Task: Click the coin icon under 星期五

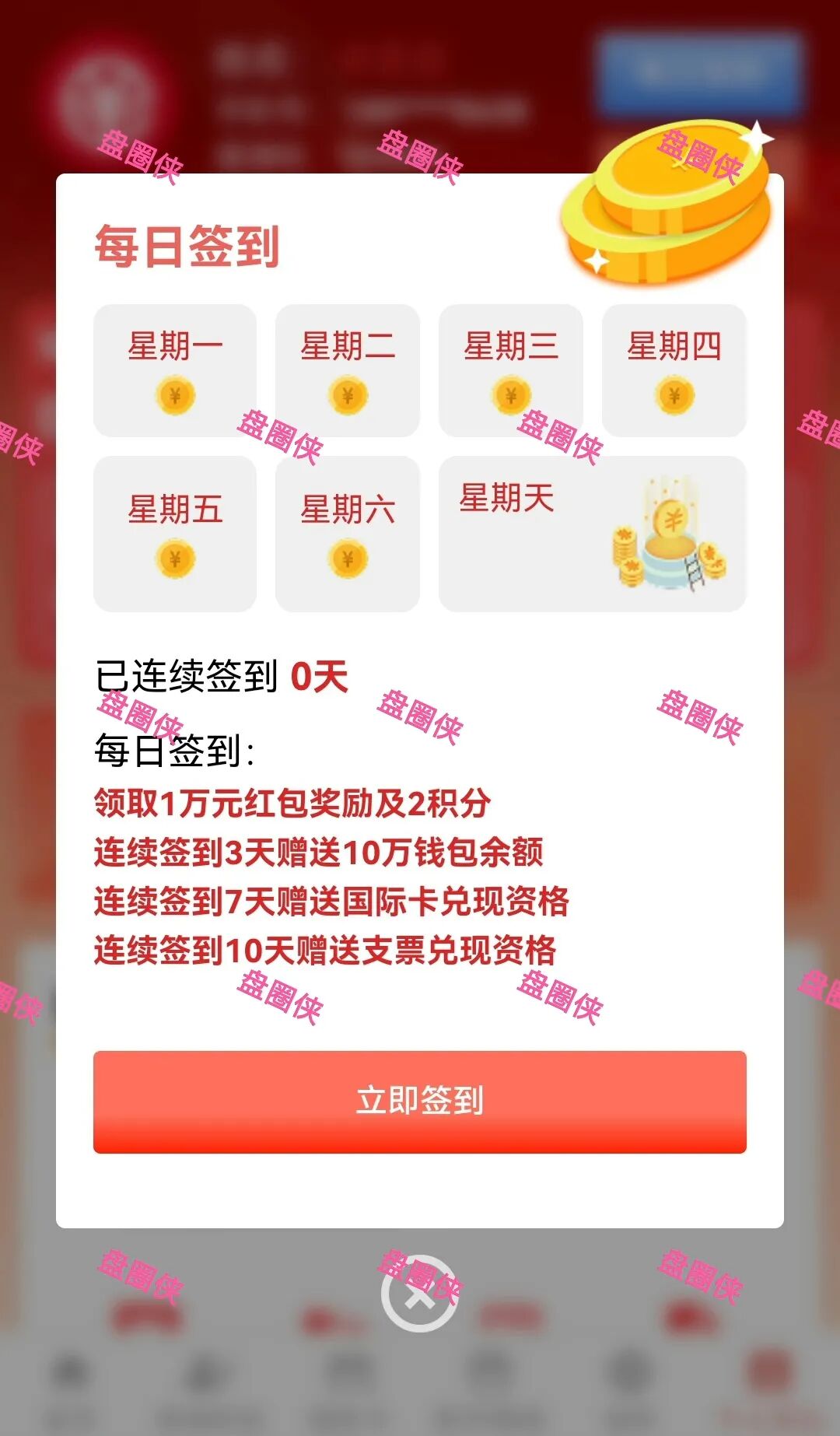Action: coord(175,559)
